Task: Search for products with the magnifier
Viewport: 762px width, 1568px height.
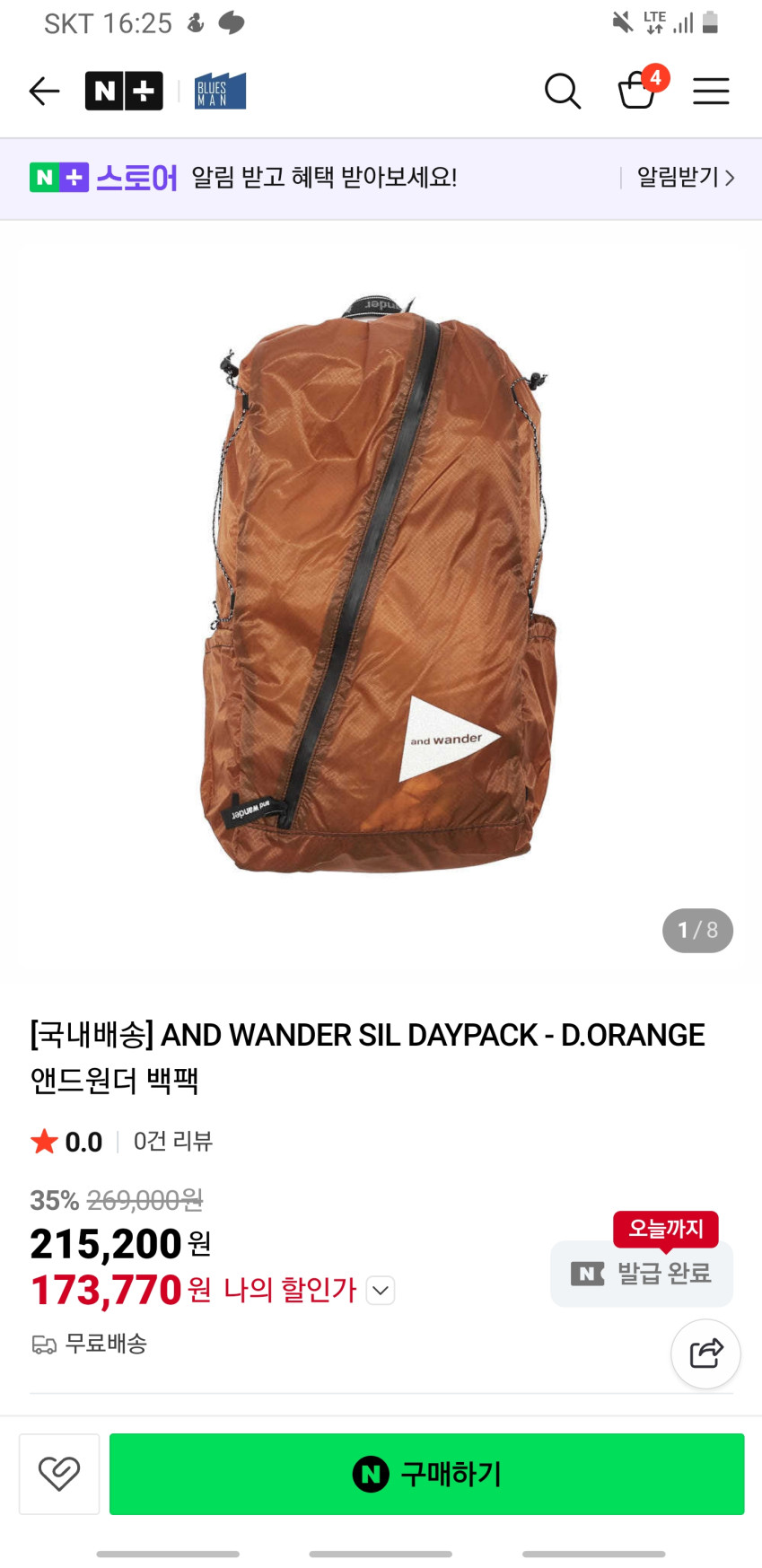Action: coord(563,91)
